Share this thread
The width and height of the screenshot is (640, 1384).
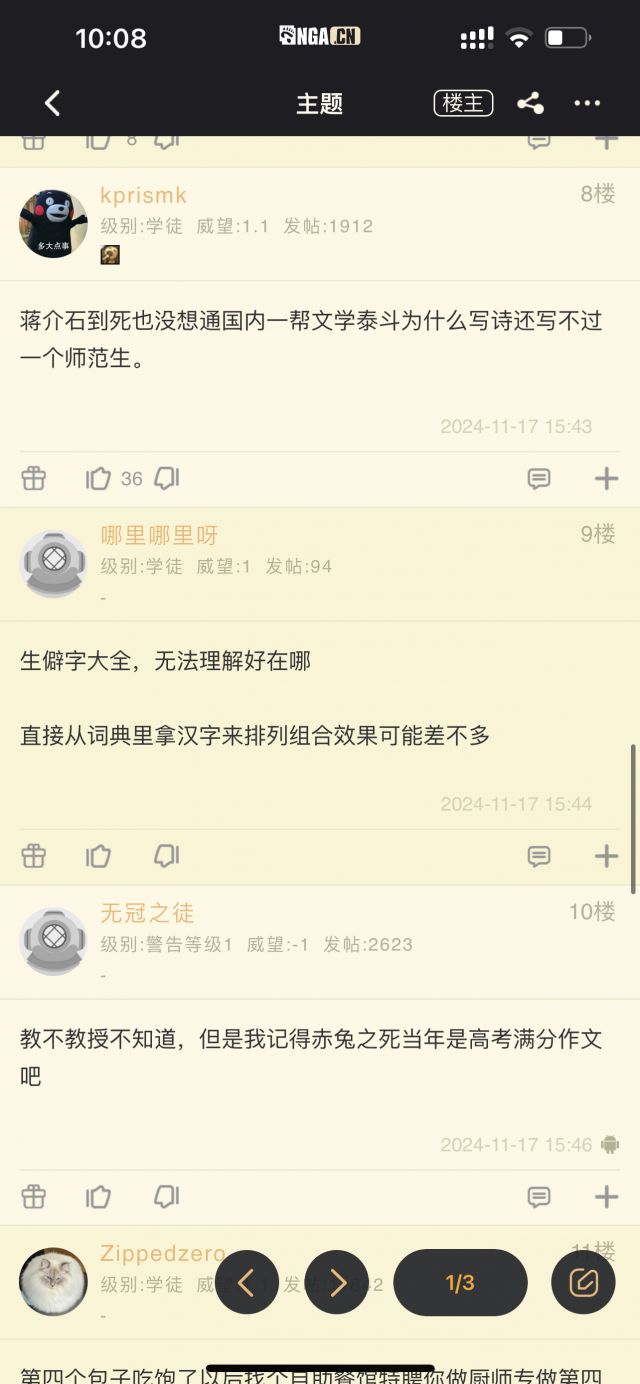530,103
